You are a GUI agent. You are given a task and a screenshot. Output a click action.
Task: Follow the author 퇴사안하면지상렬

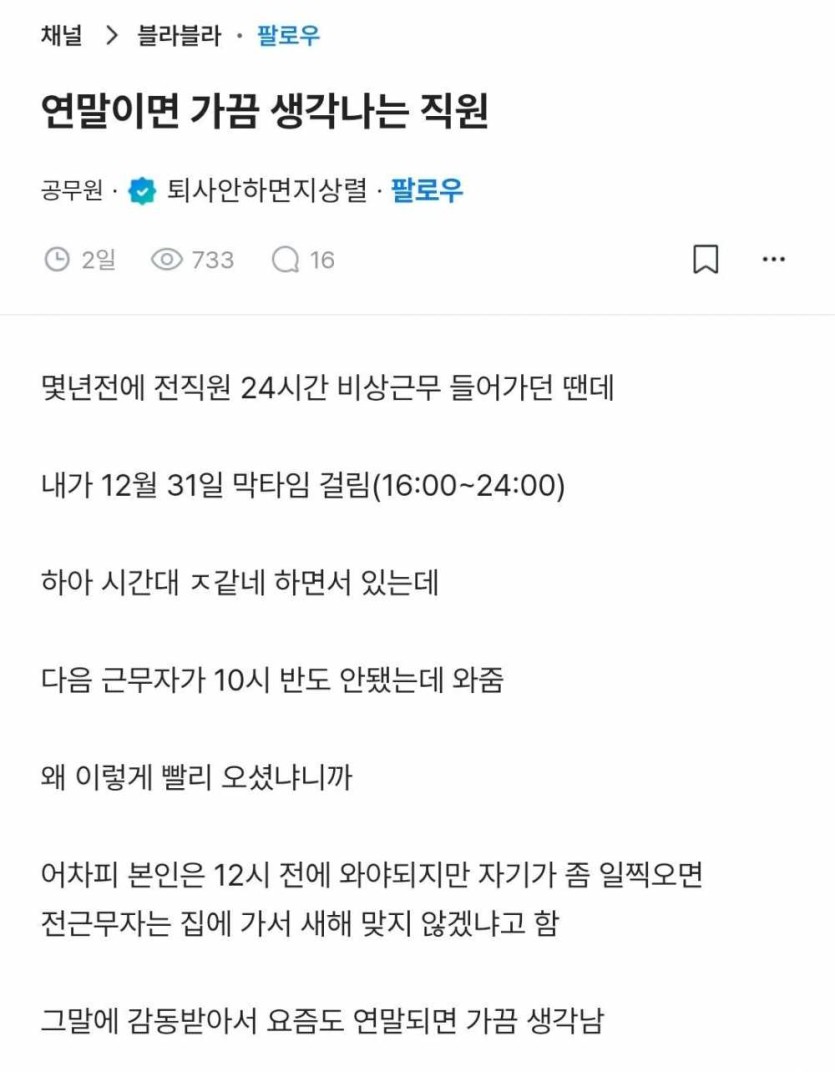[427, 189]
